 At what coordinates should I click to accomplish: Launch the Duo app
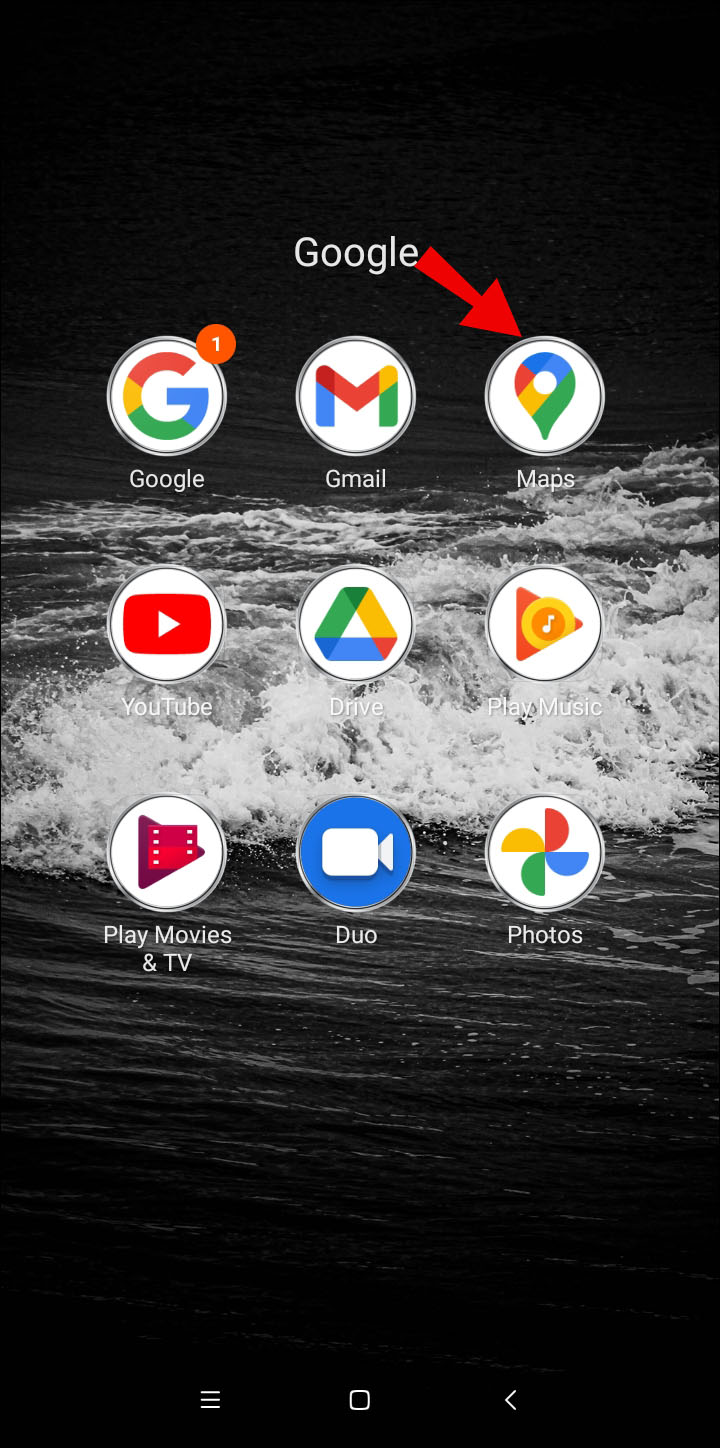pos(356,853)
